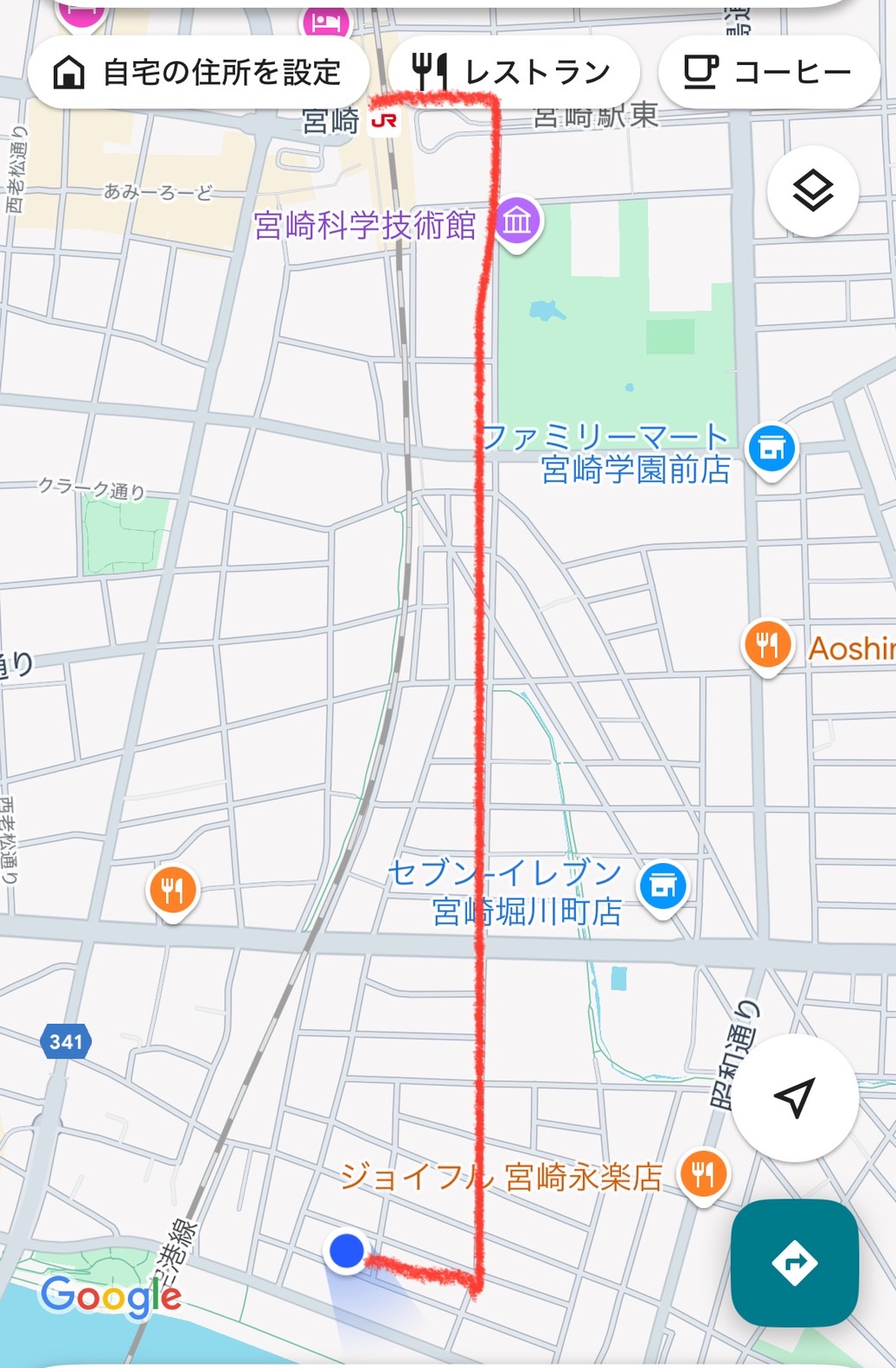The image size is (896, 1368).
Task: Tap the set home address chip
Action: pos(198,73)
